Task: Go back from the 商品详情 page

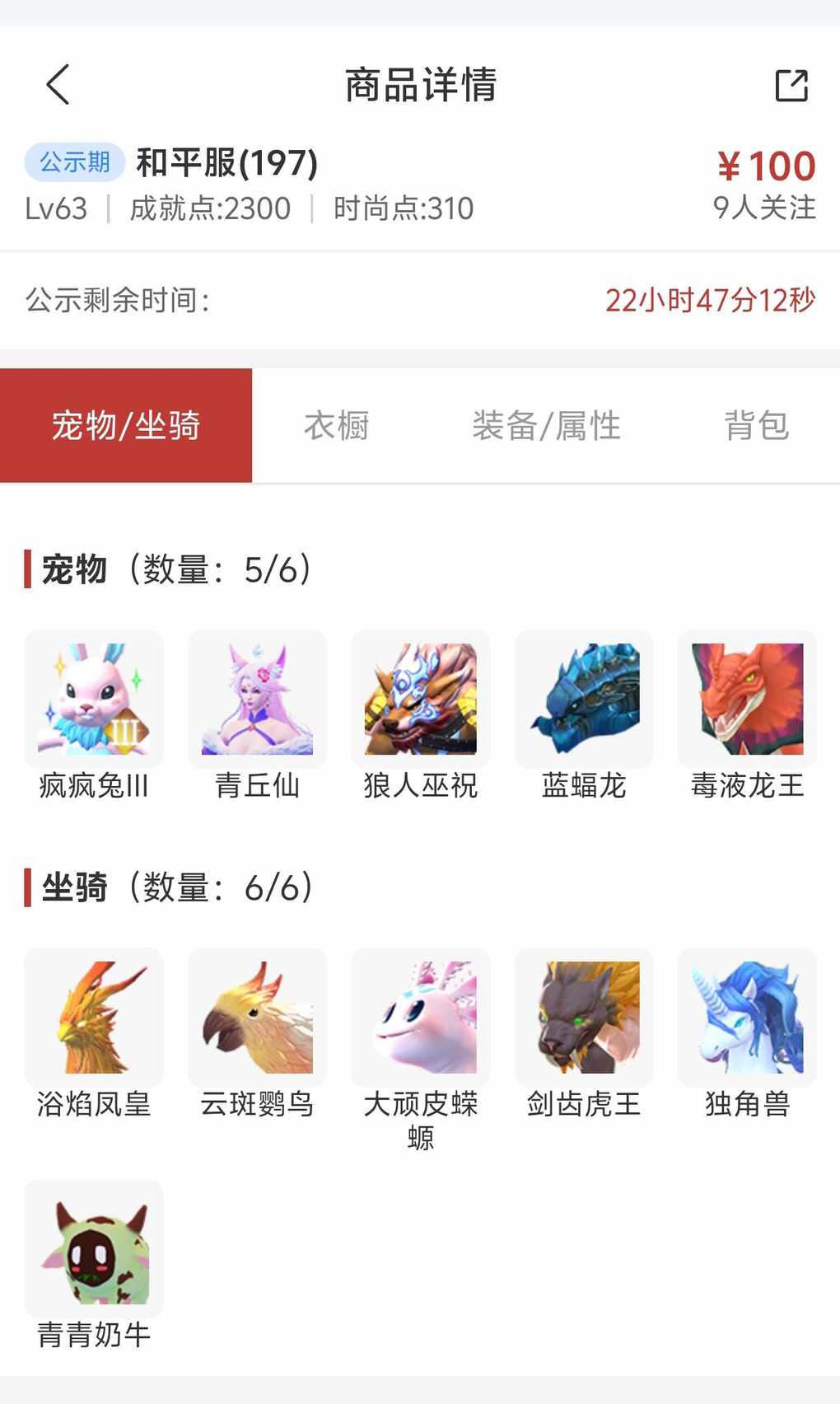Action: tap(58, 85)
